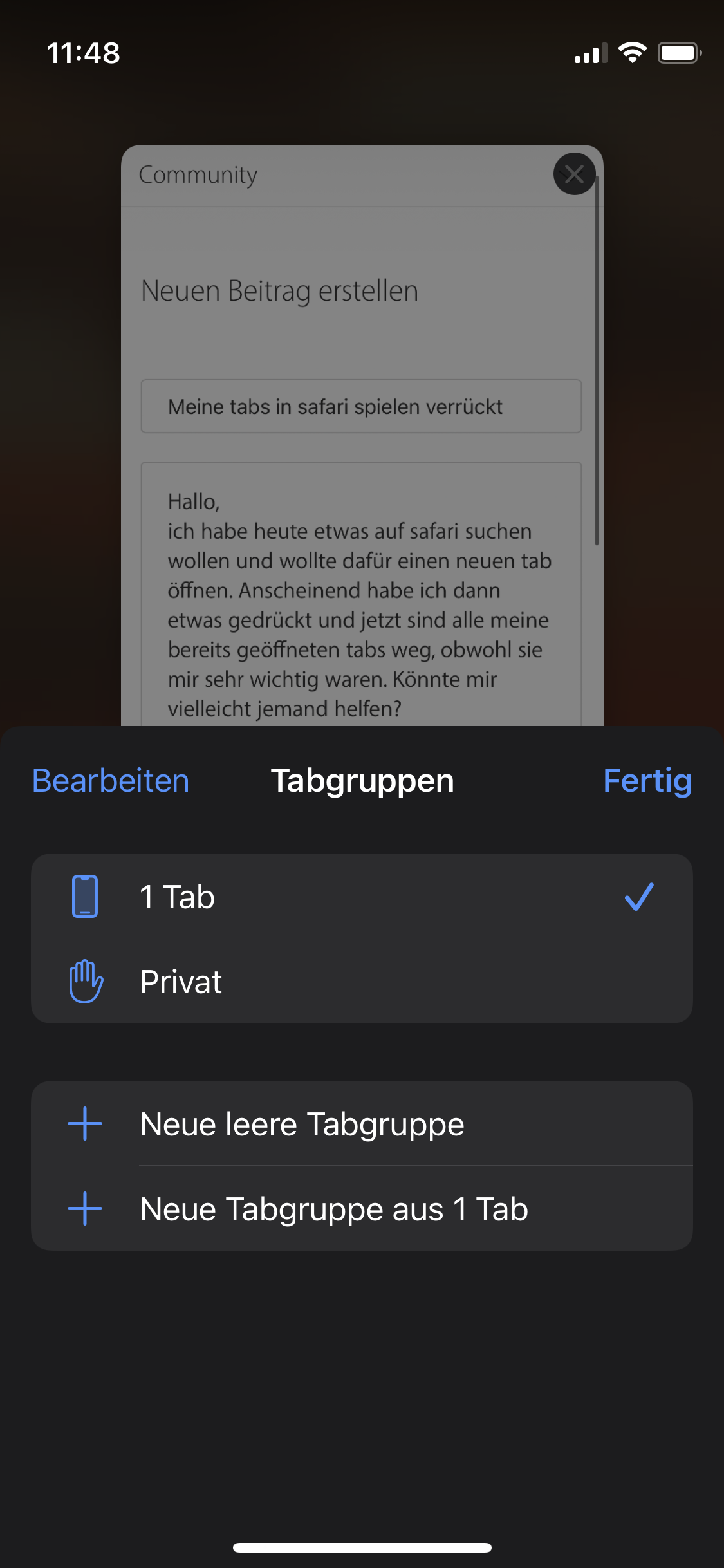Close the Community tab preview
Screen dimensions: 724x1568
click(574, 174)
